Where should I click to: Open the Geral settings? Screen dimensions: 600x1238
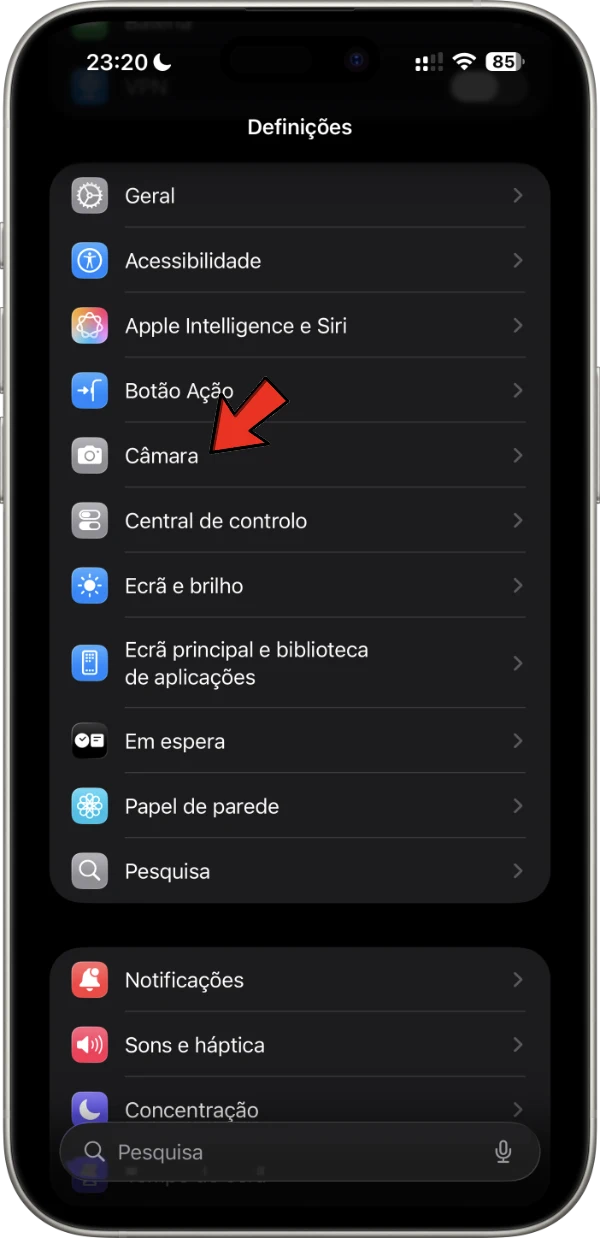point(300,196)
